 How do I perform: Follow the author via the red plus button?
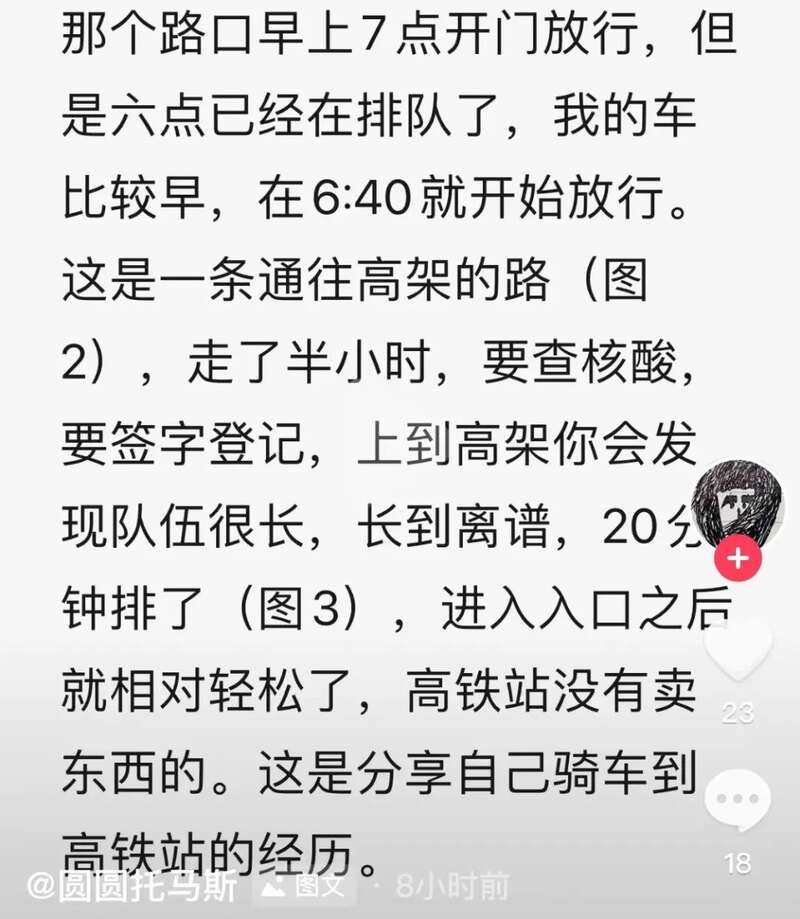point(739,558)
